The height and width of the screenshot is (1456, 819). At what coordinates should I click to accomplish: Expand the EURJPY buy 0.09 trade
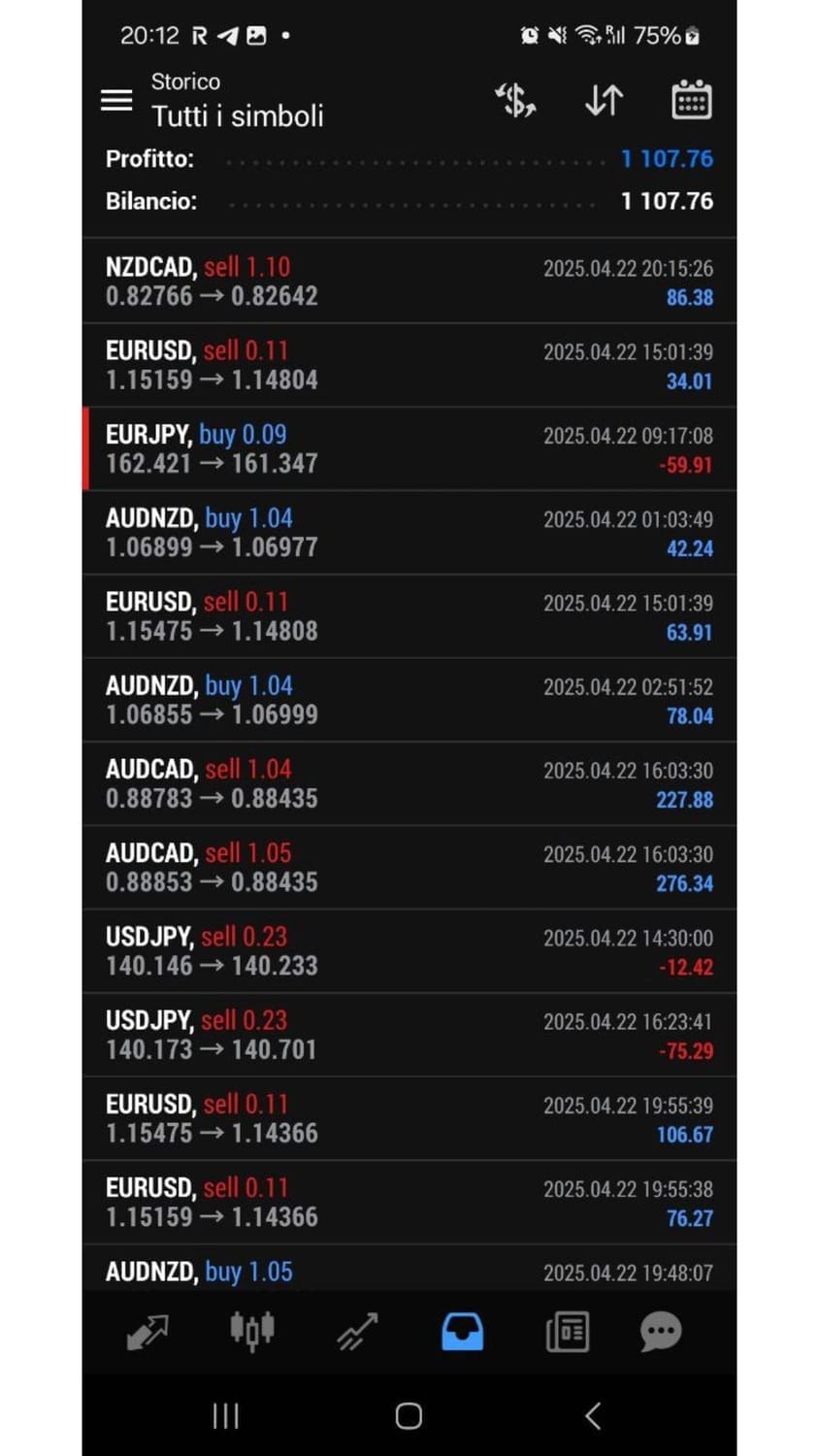click(x=409, y=448)
